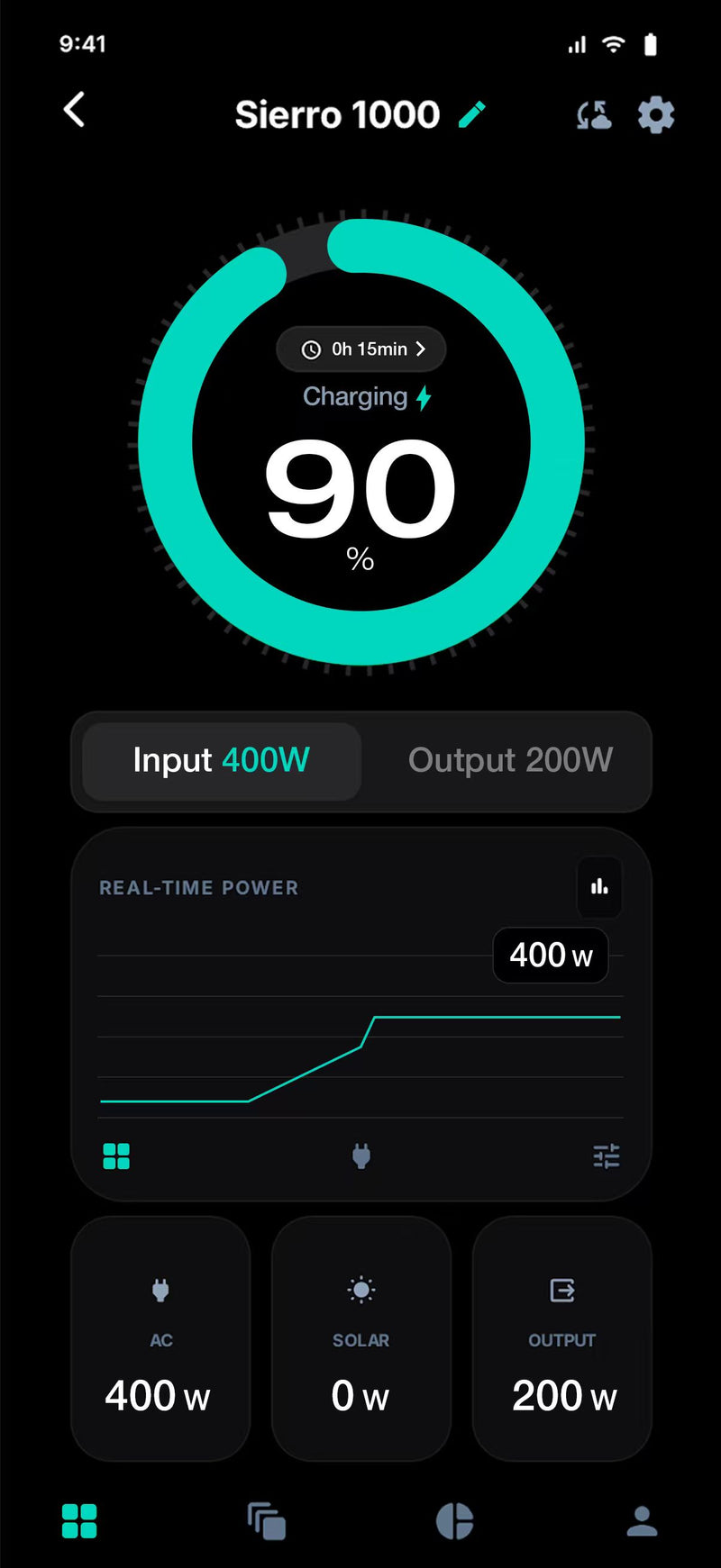Viewport: 721px width, 1568px height.
Task: Switch to the Output 200W segment
Action: (509, 760)
